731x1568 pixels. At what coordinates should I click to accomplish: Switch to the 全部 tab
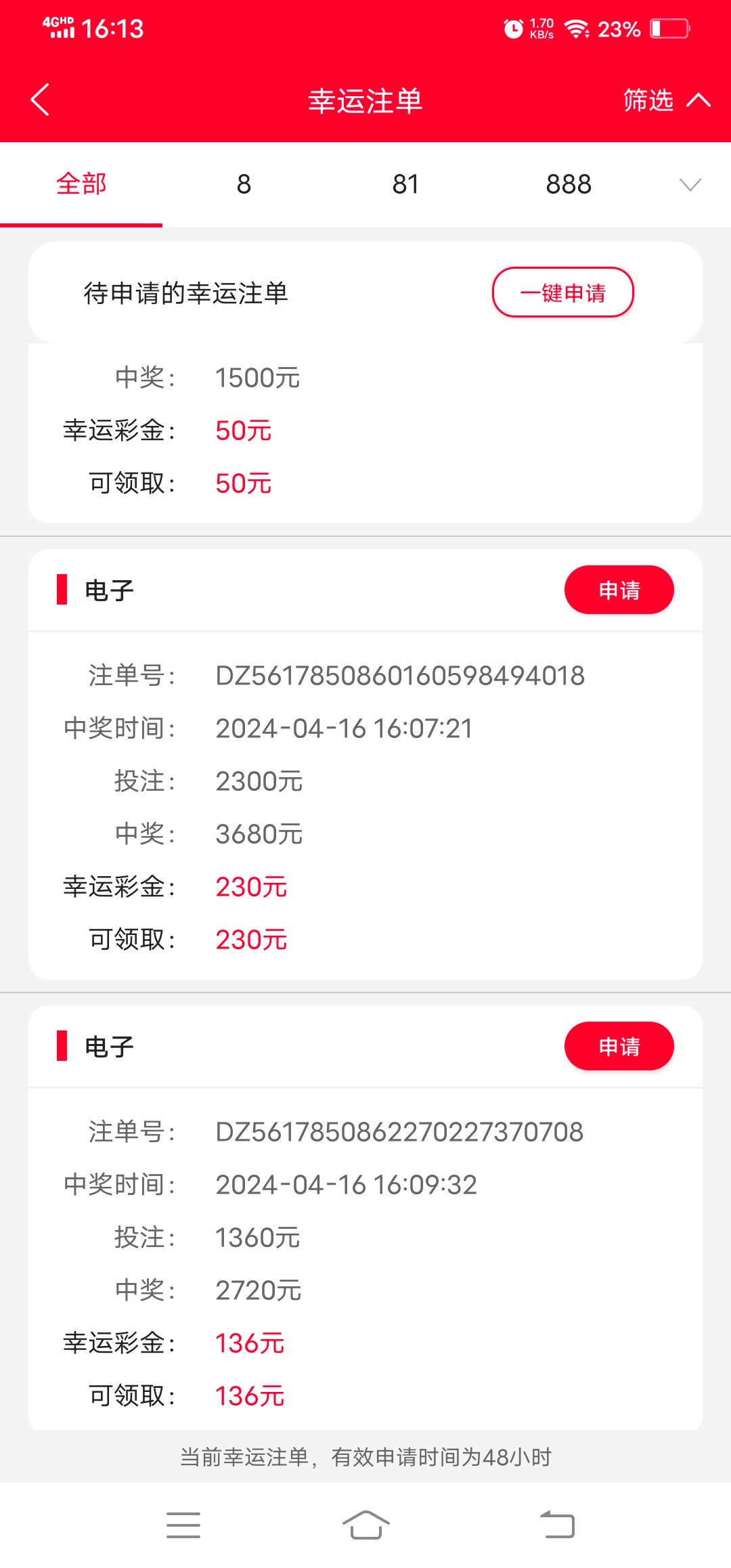coord(81,184)
